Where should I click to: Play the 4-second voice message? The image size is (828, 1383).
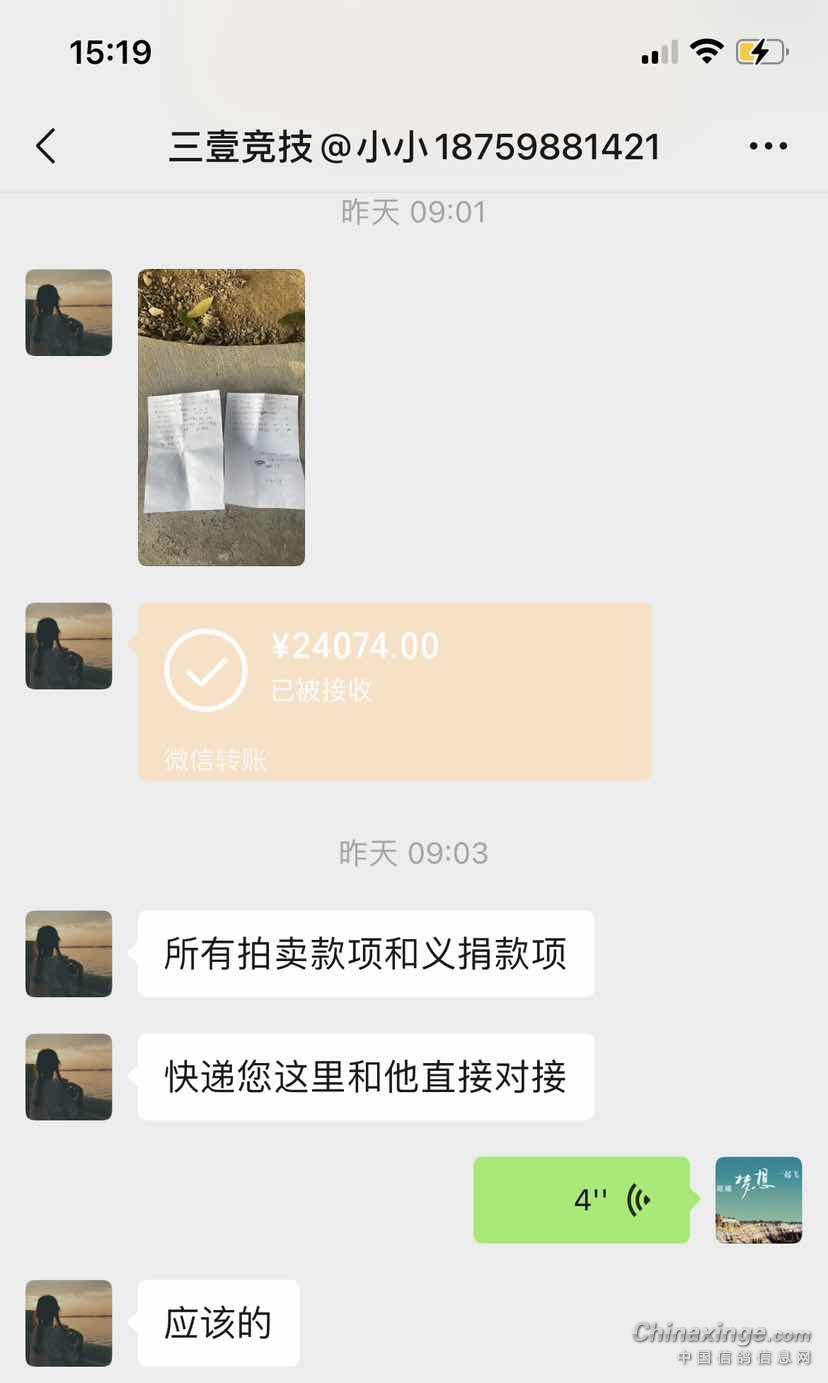(x=581, y=1200)
